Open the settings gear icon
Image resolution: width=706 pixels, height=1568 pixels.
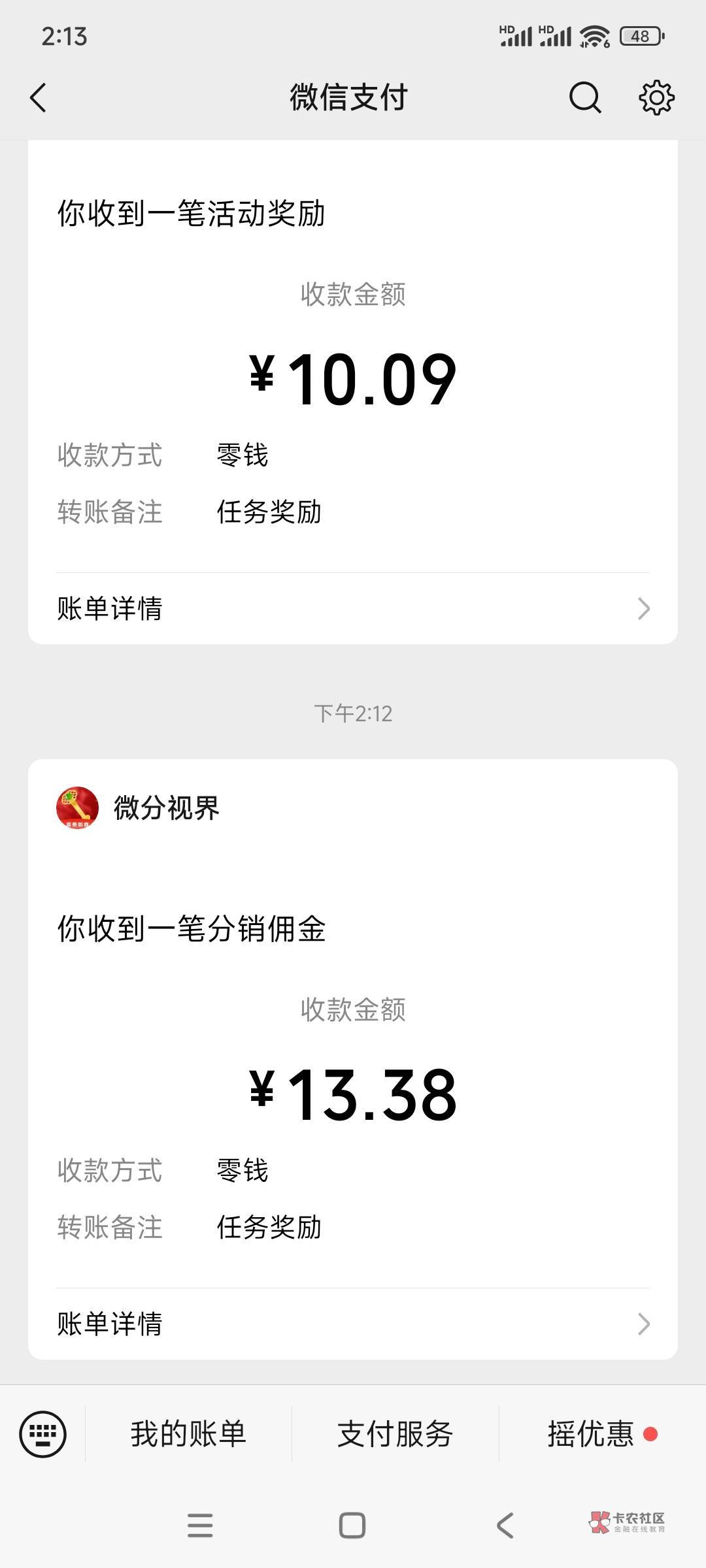pyautogui.click(x=656, y=98)
